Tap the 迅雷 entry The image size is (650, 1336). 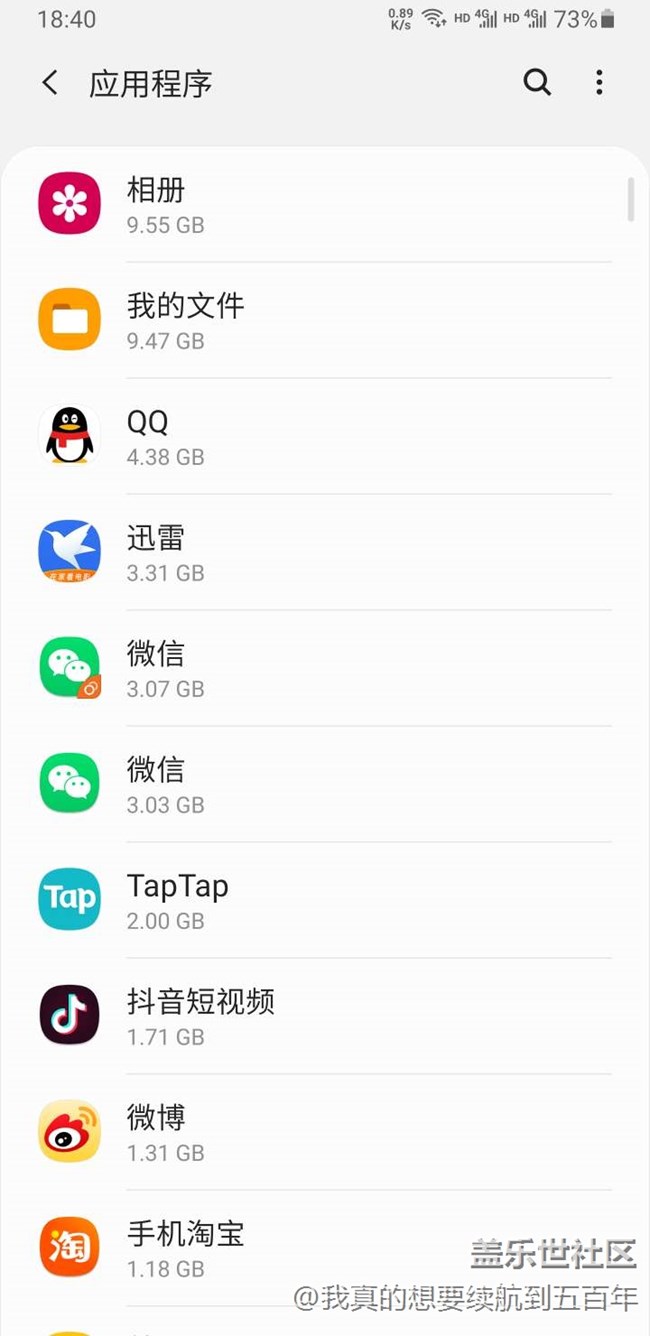(x=325, y=552)
